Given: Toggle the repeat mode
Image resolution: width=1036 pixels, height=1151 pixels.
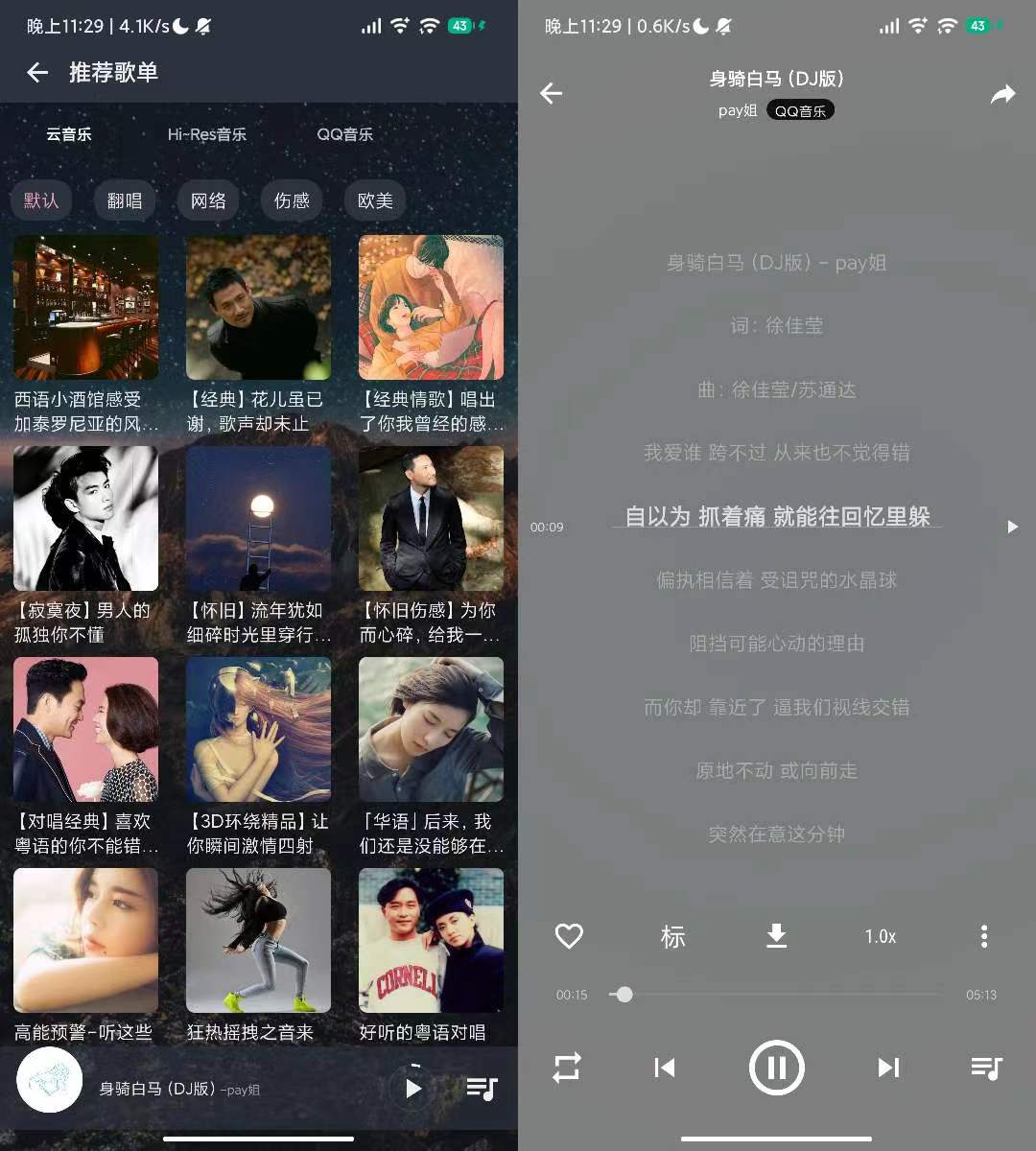Looking at the screenshot, I should click(567, 1068).
